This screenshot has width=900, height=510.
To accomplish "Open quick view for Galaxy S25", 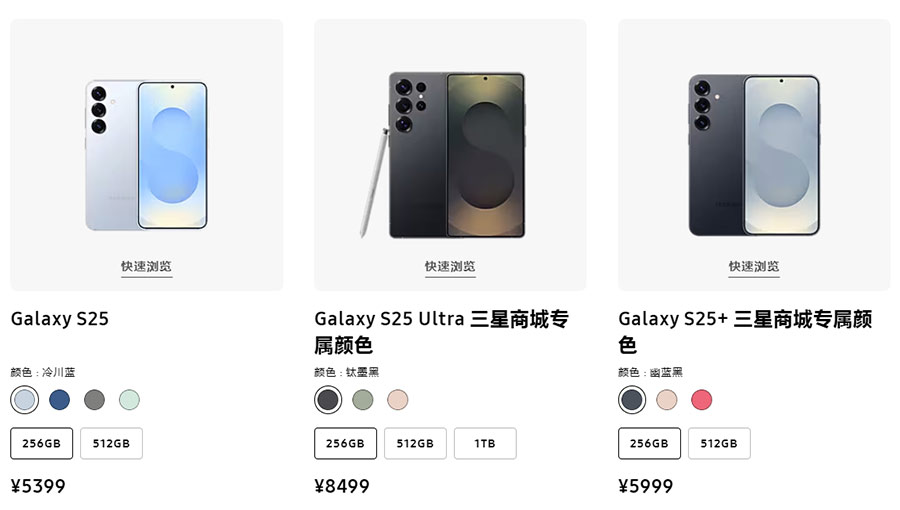I will click(x=146, y=266).
